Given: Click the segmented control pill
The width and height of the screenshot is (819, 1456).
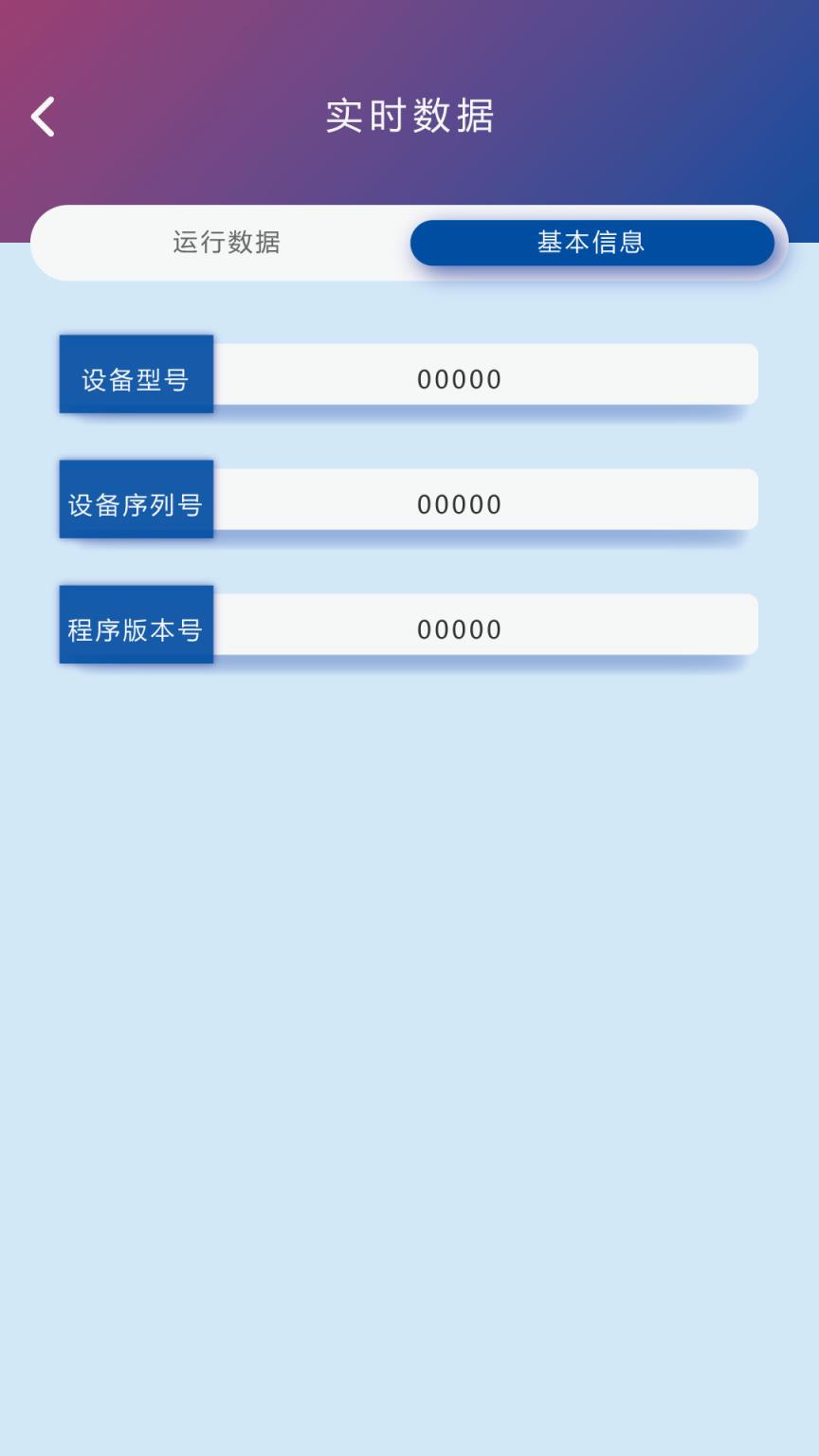Looking at the screenshot, I should pos(408,243).
